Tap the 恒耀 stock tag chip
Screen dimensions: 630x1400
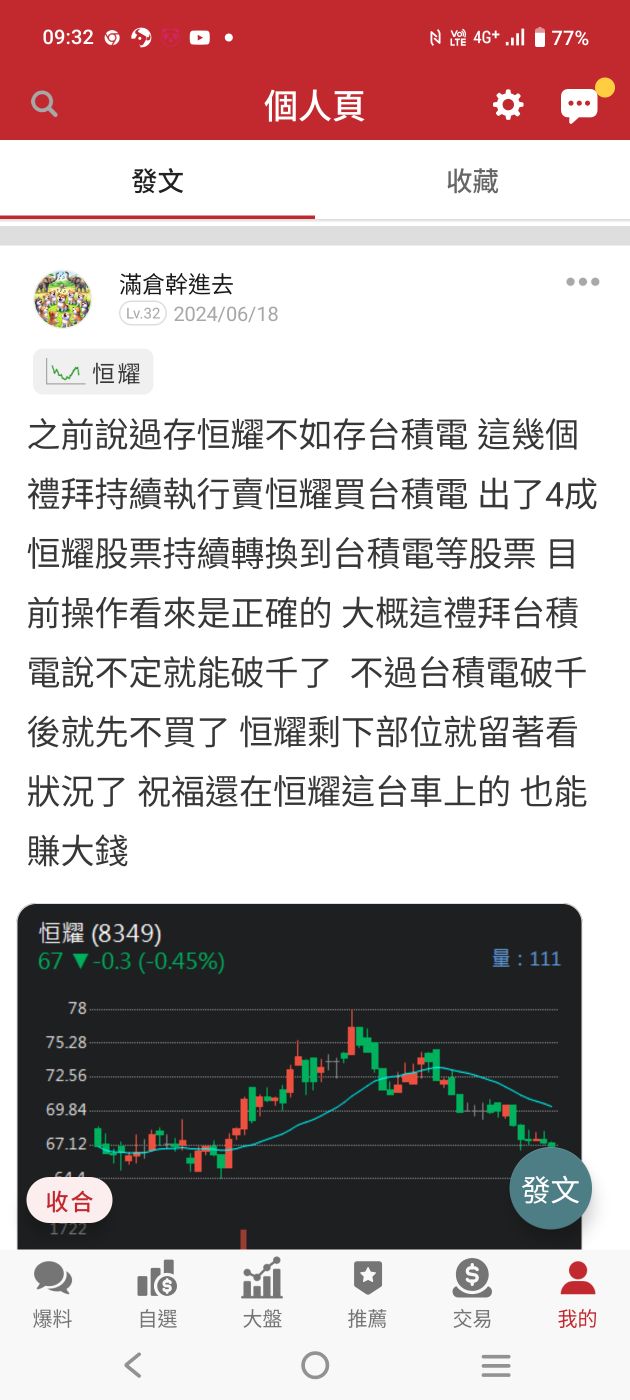click(93, 373)
